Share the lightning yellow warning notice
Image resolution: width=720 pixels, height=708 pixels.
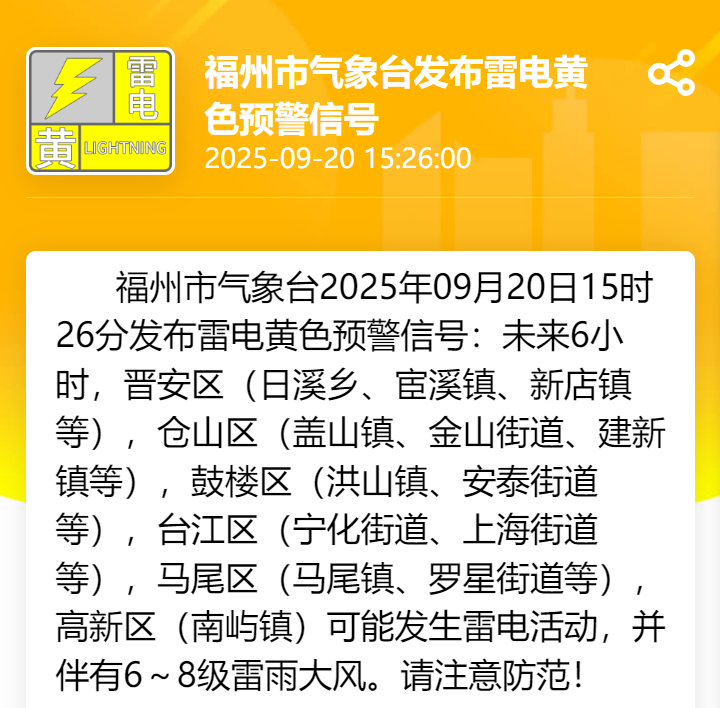(671, 74)
